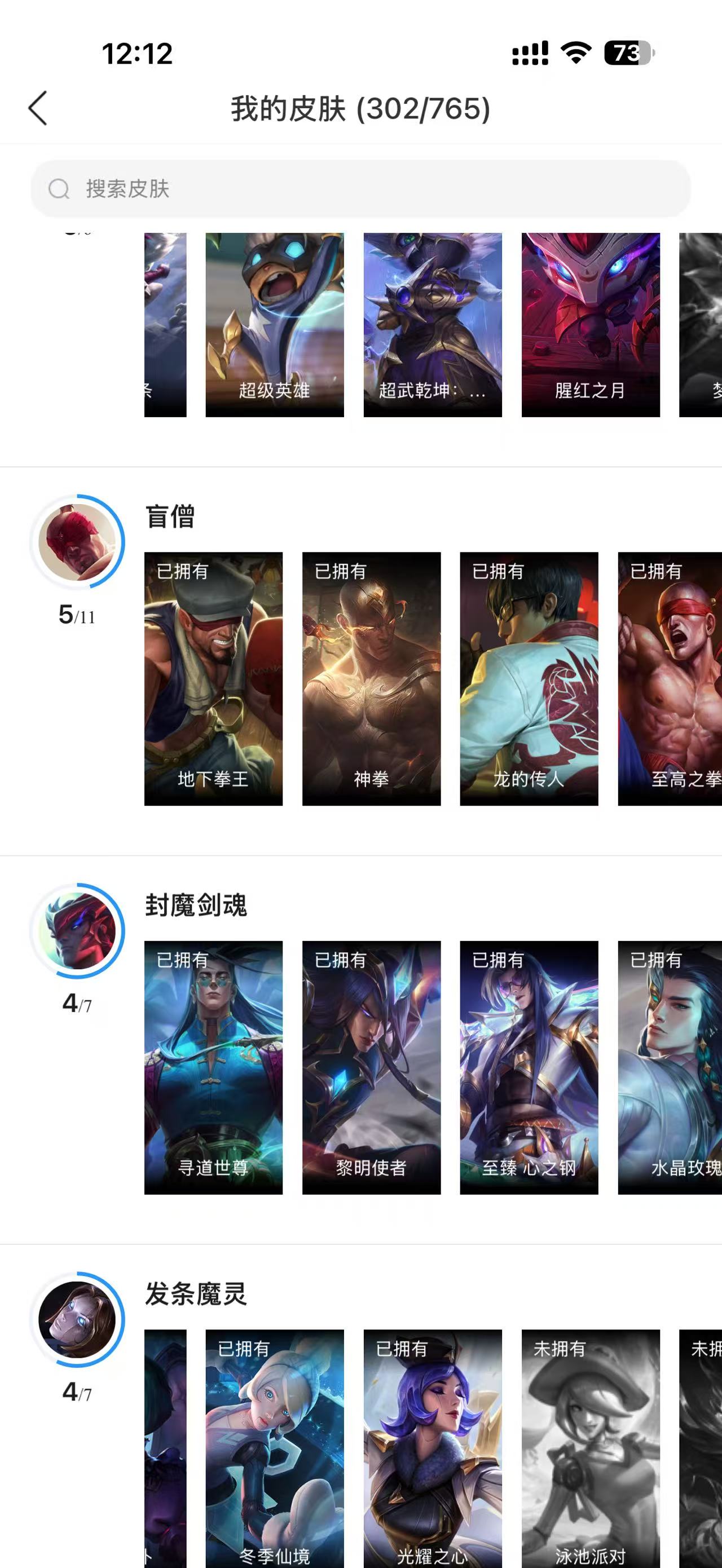Image resolution: width=722 pixels, height=1568 pixels.
Task: Select the 神拳 skin card
Action: tap(371, 678)
